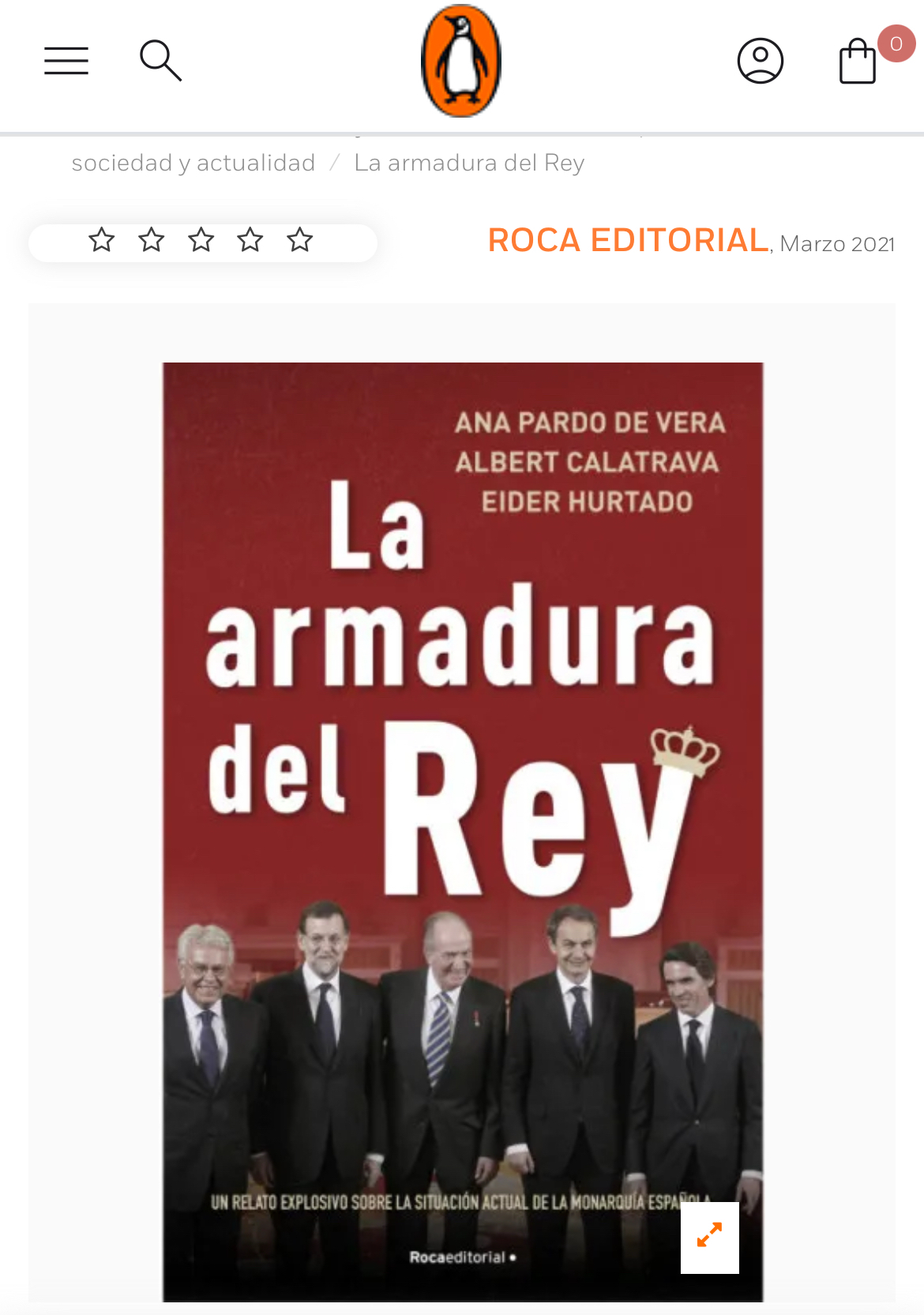Follow the 'sociedad y actualidad' breadcrumb
The width and height of the screenshot is (924, 1315).
pos(193,163)
